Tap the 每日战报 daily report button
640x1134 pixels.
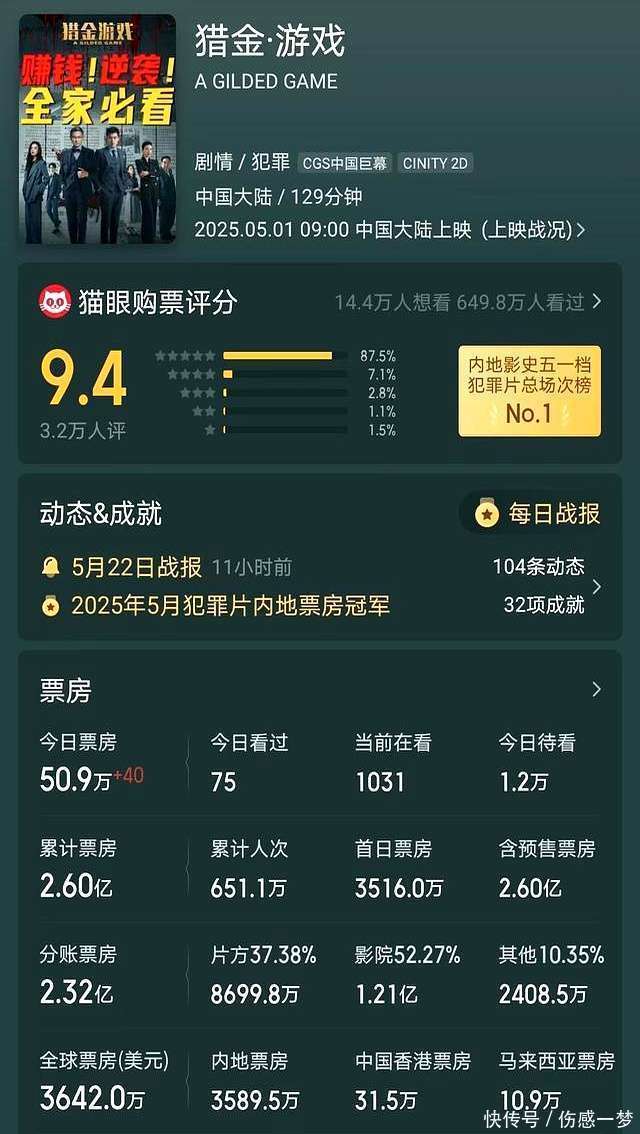pos(541,514)
